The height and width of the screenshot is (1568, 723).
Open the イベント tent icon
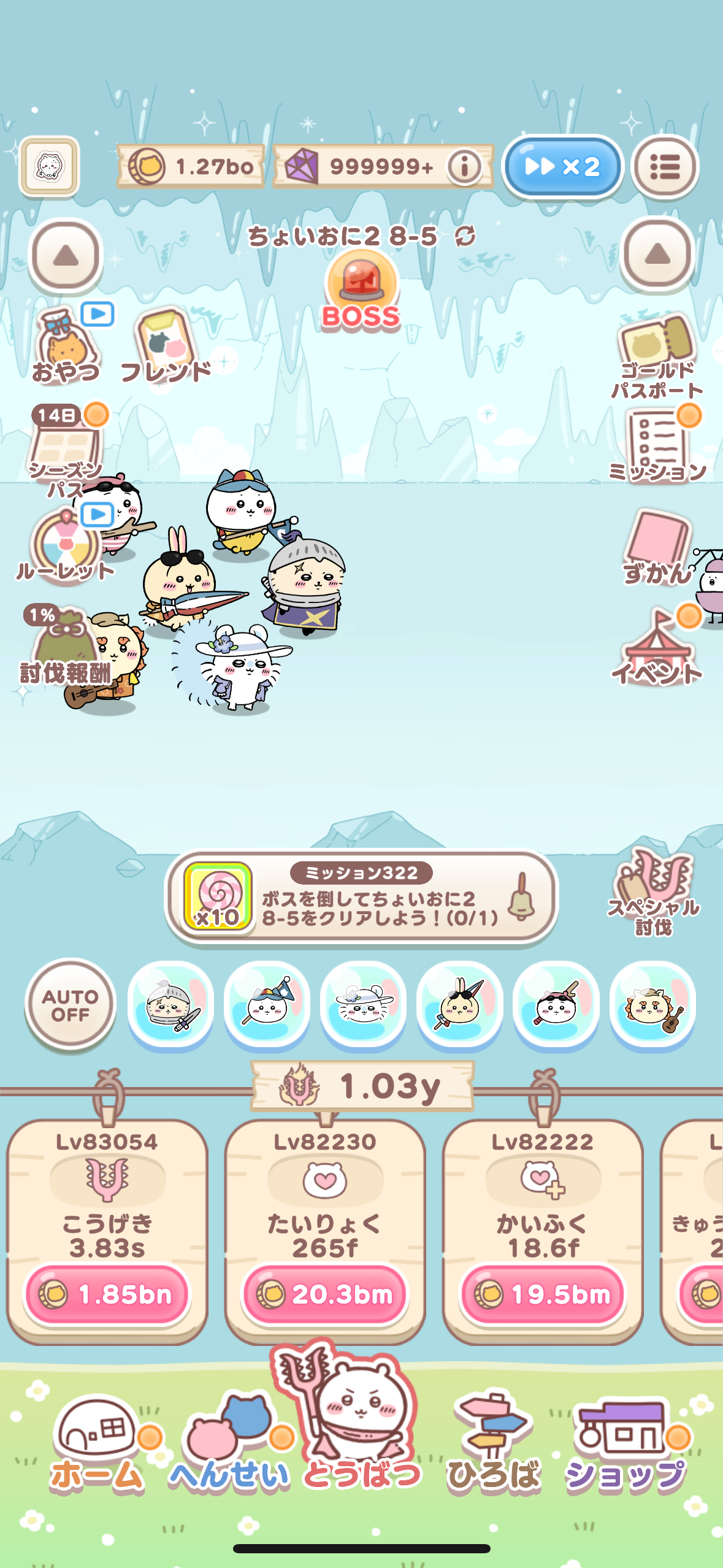[657, 647]
